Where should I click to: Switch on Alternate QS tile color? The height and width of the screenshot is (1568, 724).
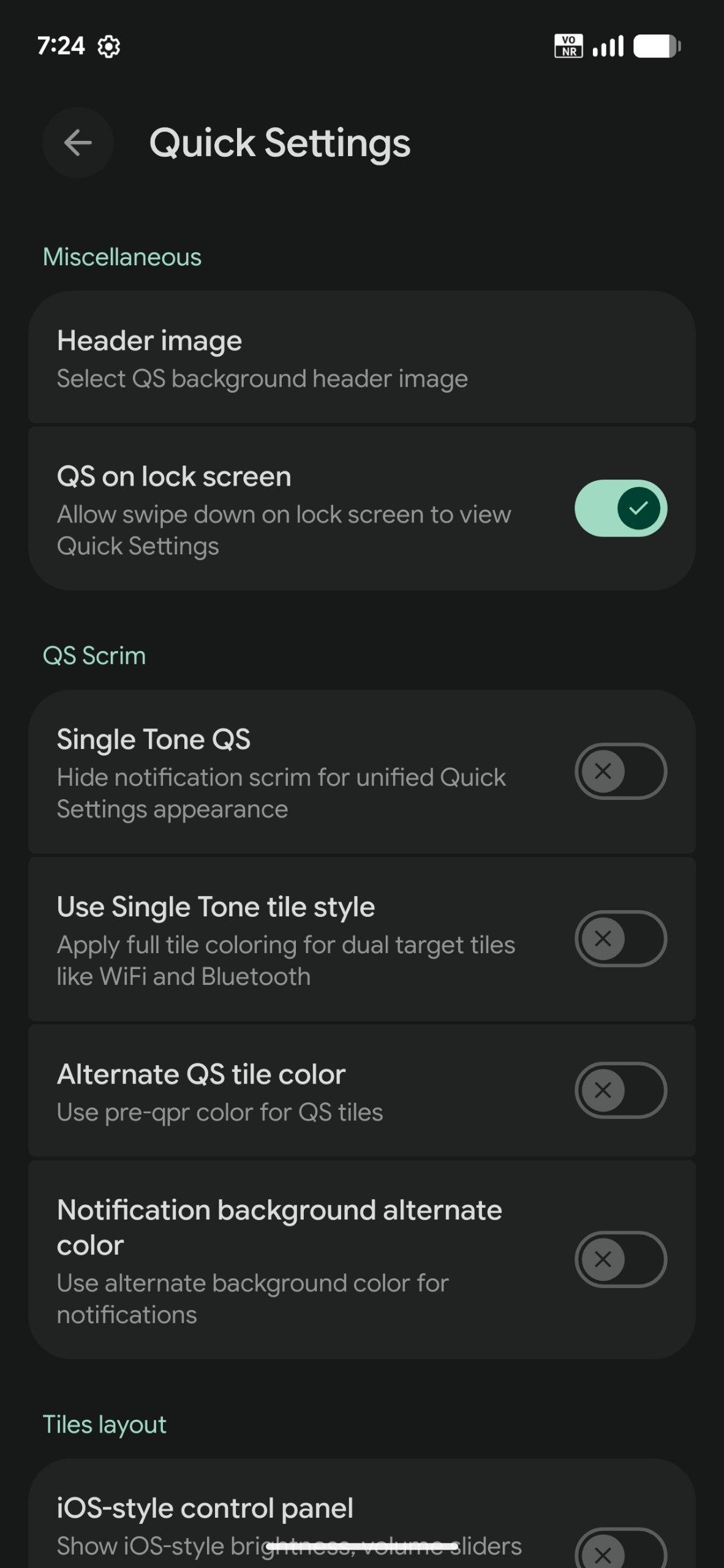pos(620,1090)
